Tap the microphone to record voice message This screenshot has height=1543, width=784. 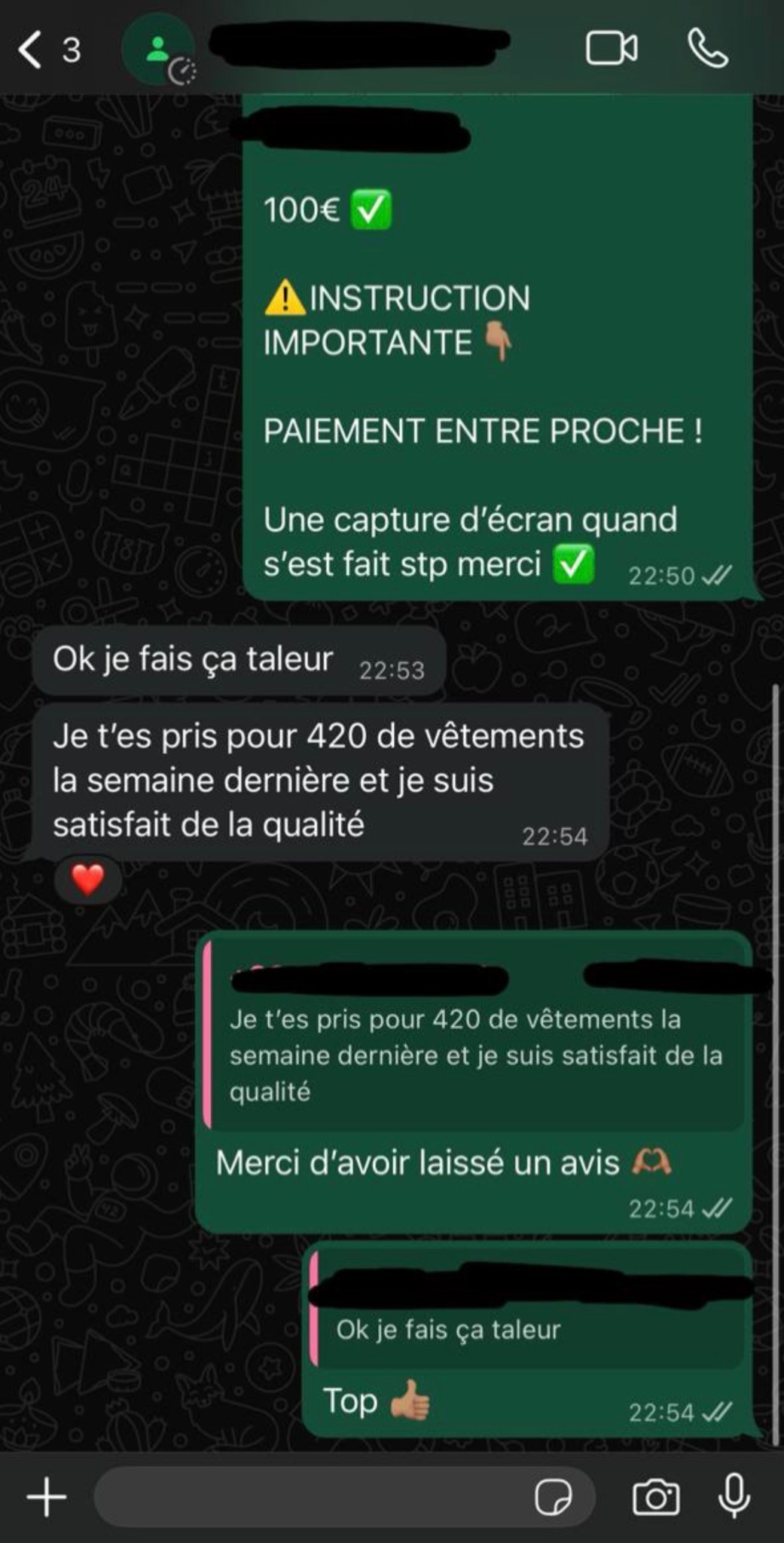(x=733, y=1496)
